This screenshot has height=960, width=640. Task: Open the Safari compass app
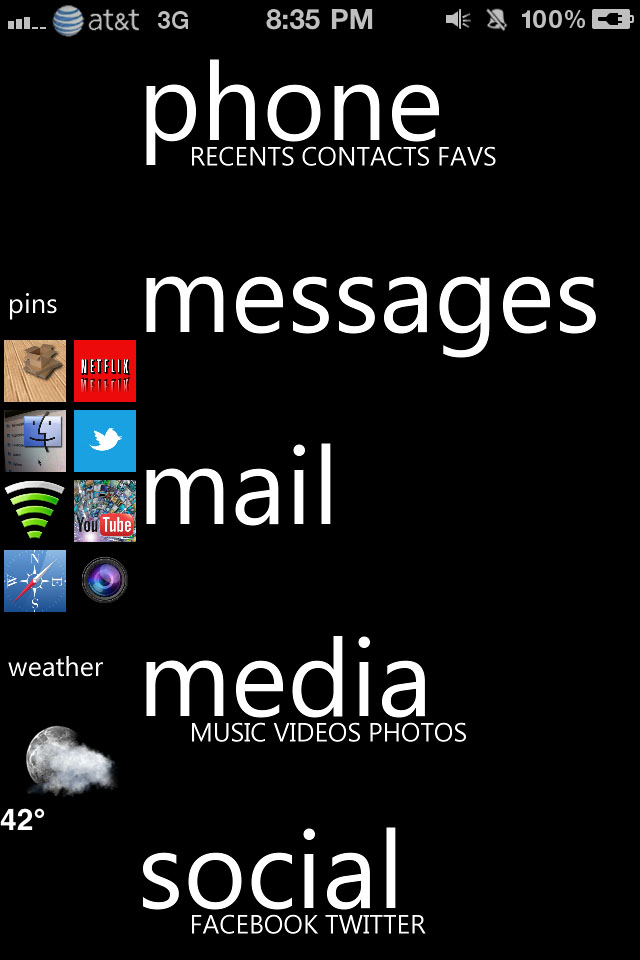35,581
